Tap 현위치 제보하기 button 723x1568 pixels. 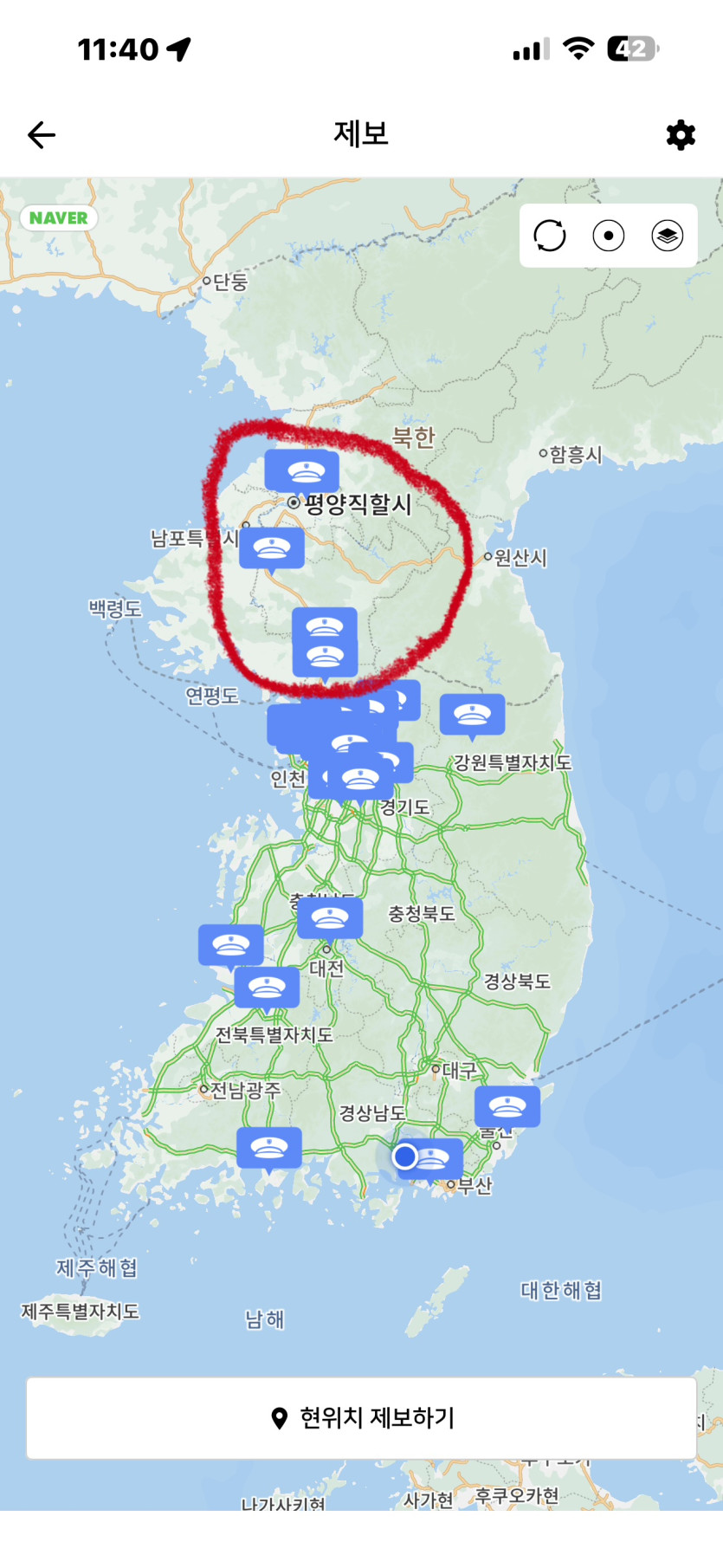[x=361, y=1418]
